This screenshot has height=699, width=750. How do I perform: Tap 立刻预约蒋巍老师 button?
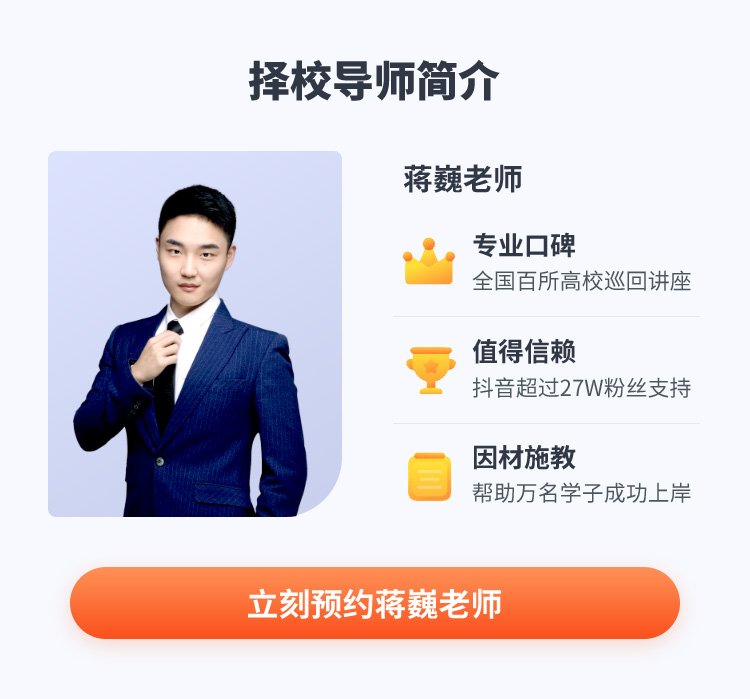tap(375, 603)
